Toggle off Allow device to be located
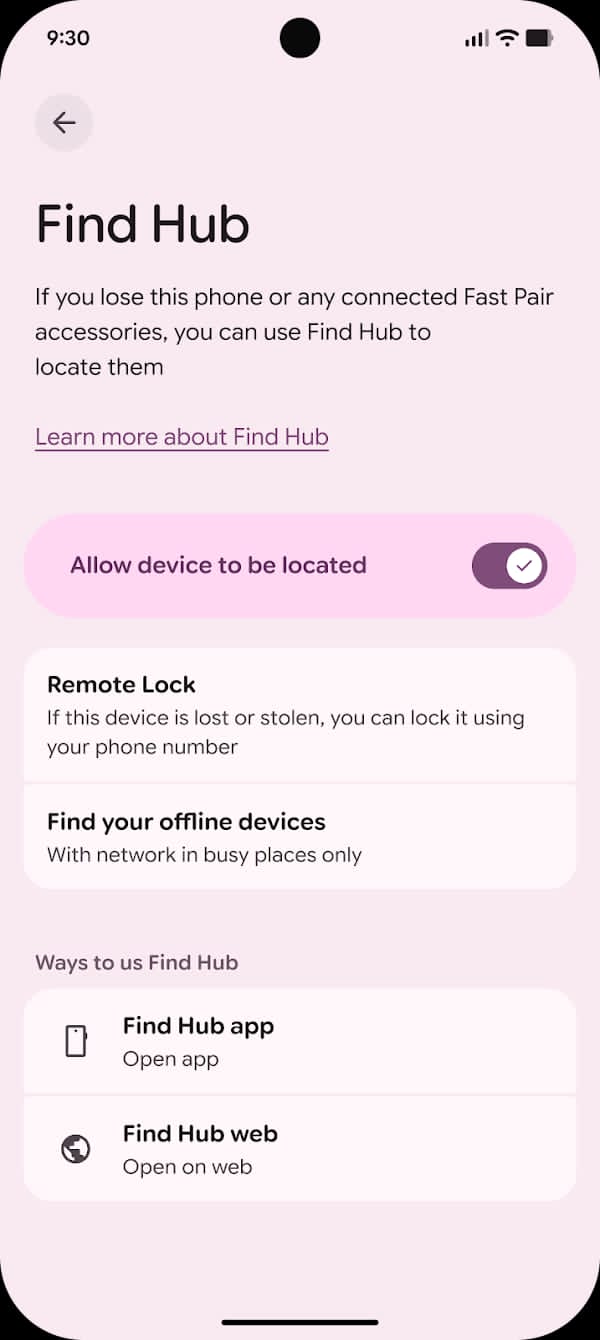The image size is (600, 1340). point(509,566)
